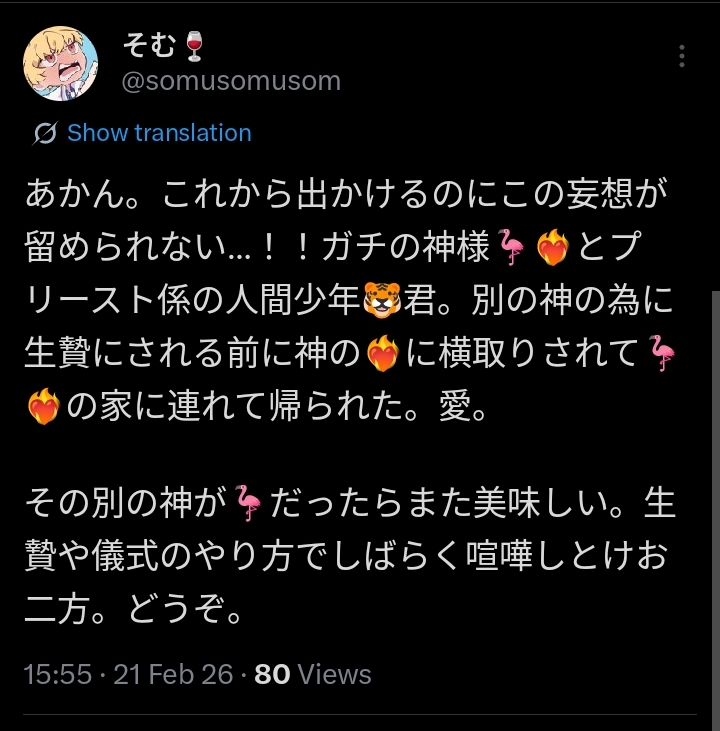View the tweet's 80 Views analytics

(313, 674)
